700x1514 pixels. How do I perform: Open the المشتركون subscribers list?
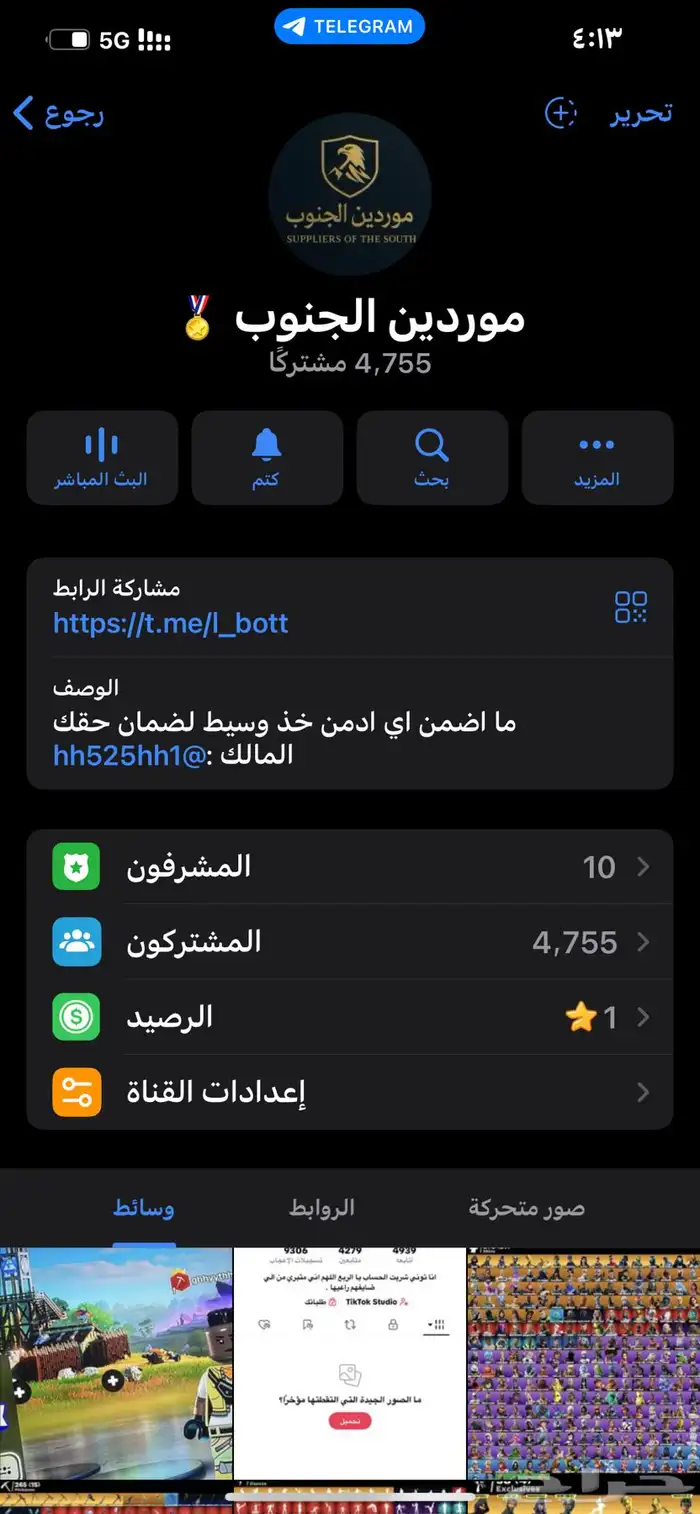[x=350, y=942]
